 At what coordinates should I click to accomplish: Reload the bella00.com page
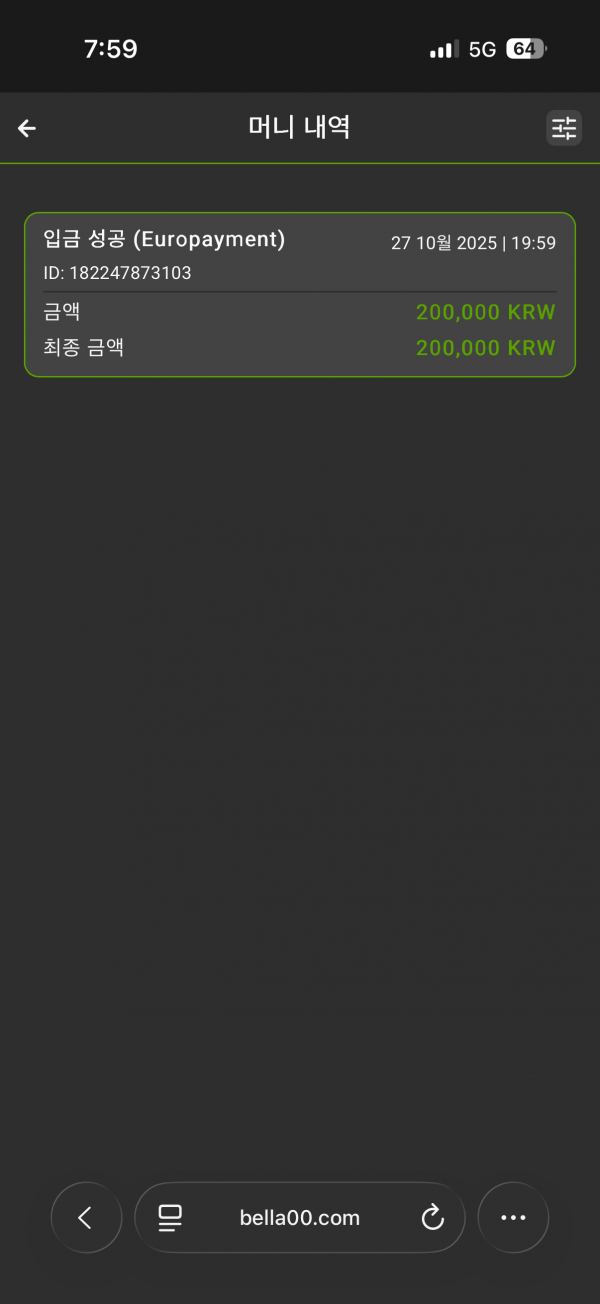pyautogui.click(x=432, y=1217)
